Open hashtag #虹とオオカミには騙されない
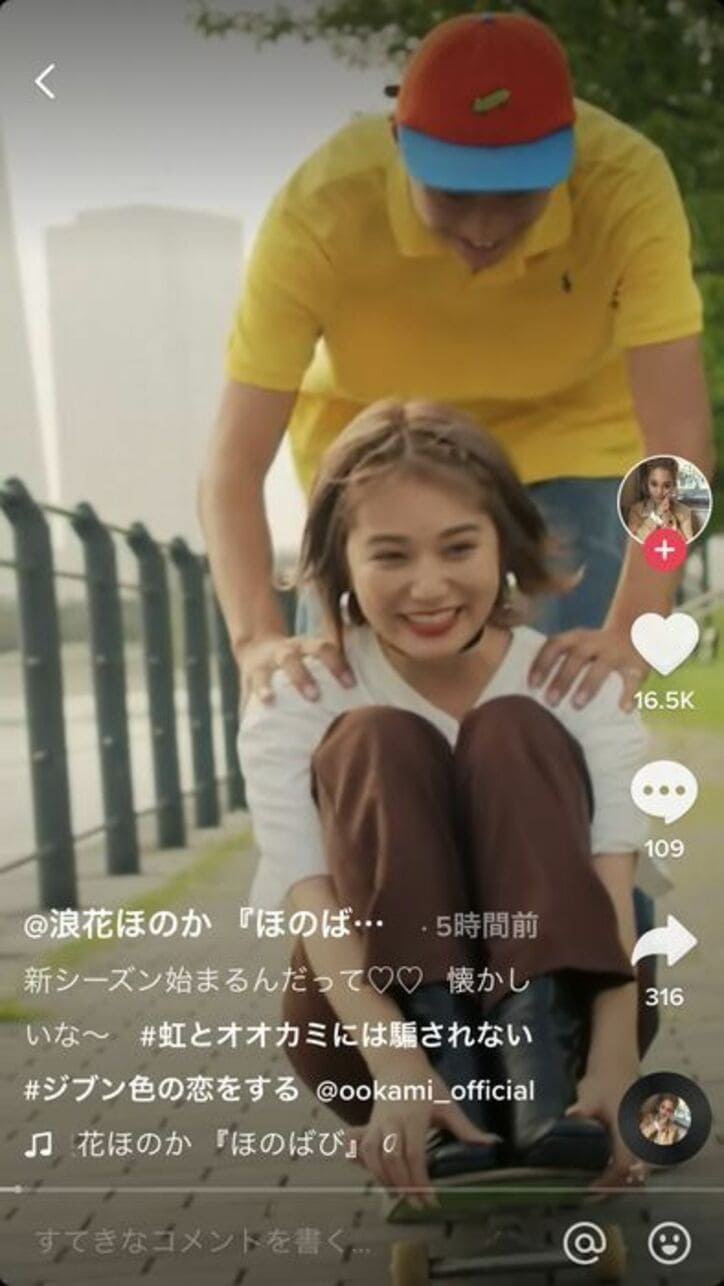This screenshot has width=724, height=1286. pos(336,1035)
